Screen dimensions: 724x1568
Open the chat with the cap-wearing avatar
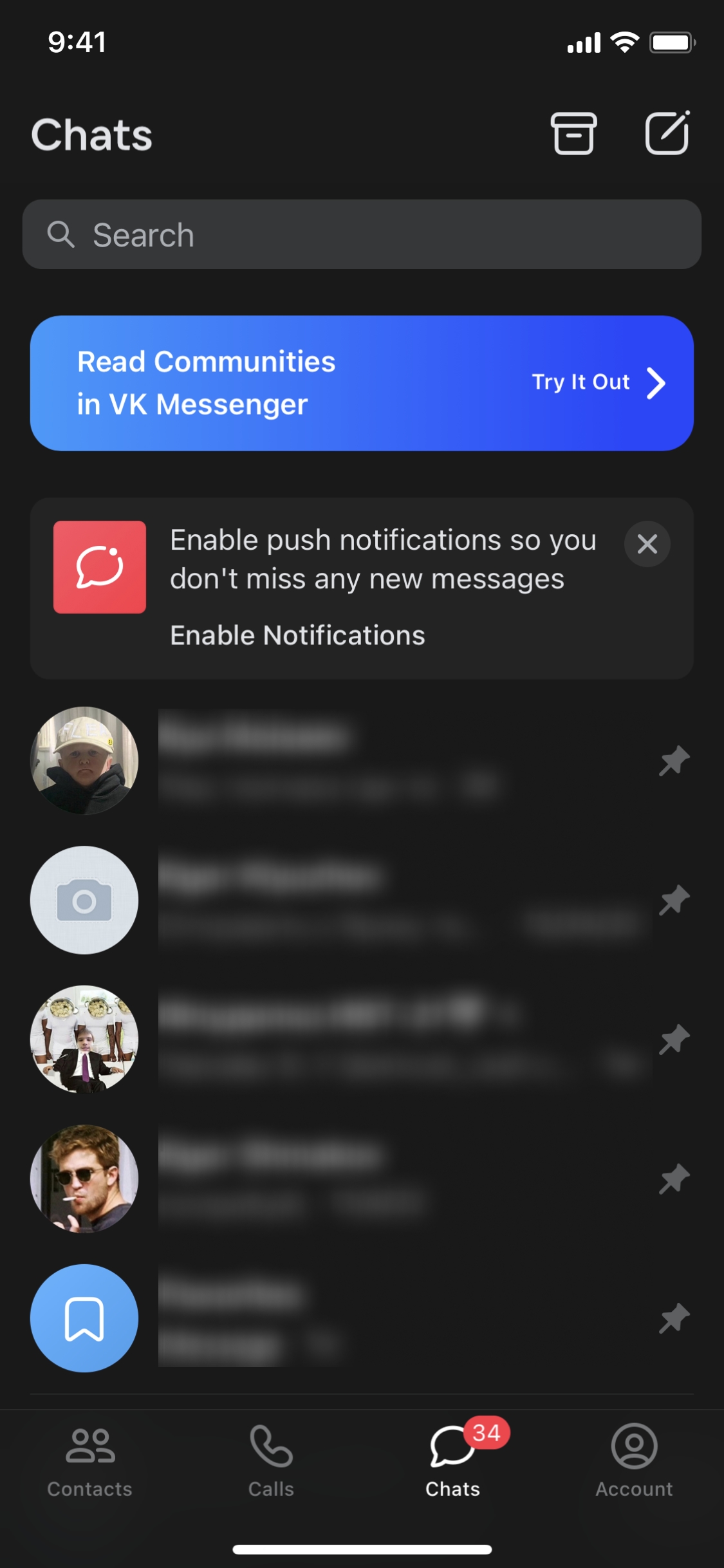(360, 761)
